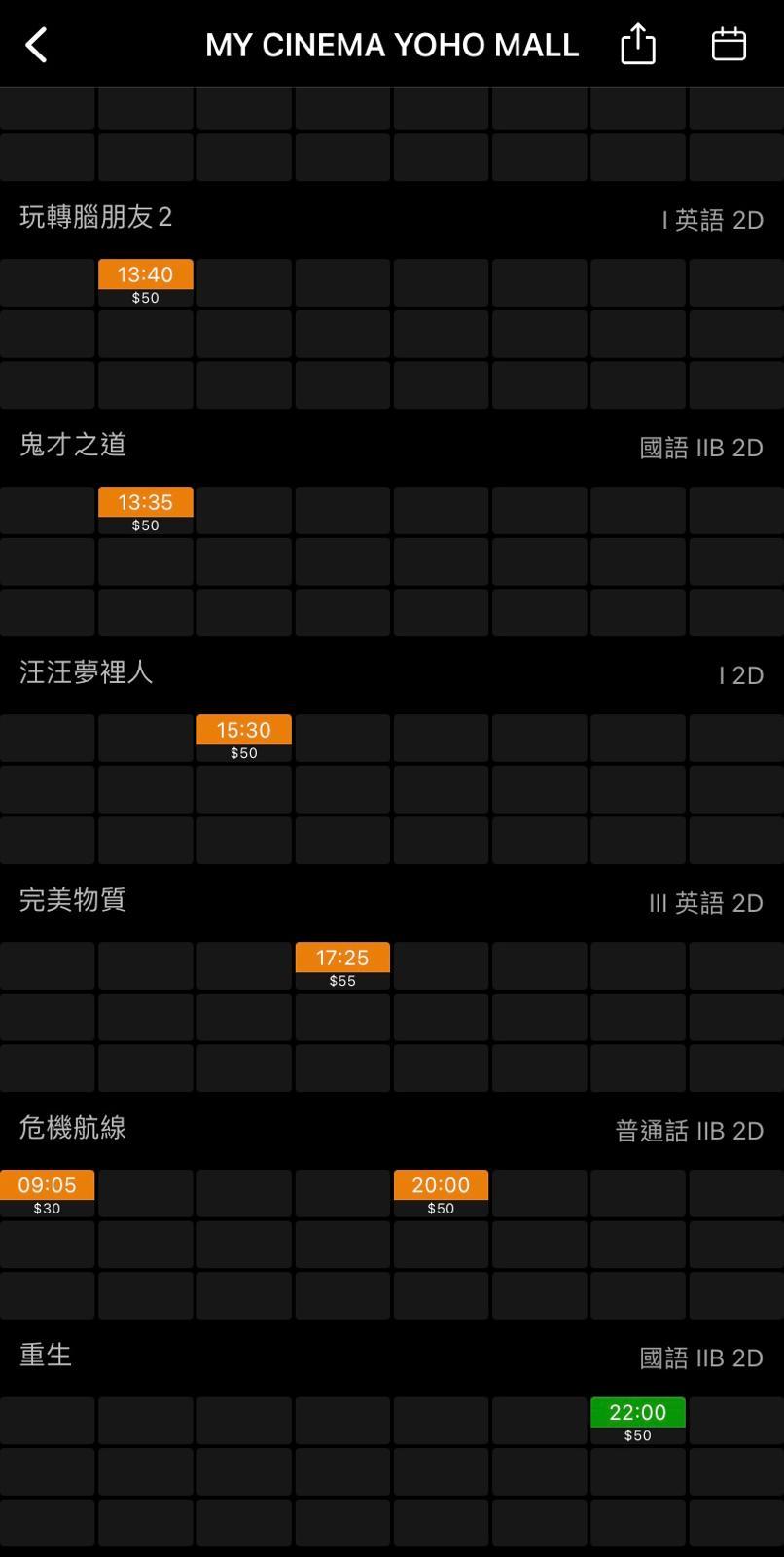Select the green 22:00 showing of 重生

[638, 1412]
